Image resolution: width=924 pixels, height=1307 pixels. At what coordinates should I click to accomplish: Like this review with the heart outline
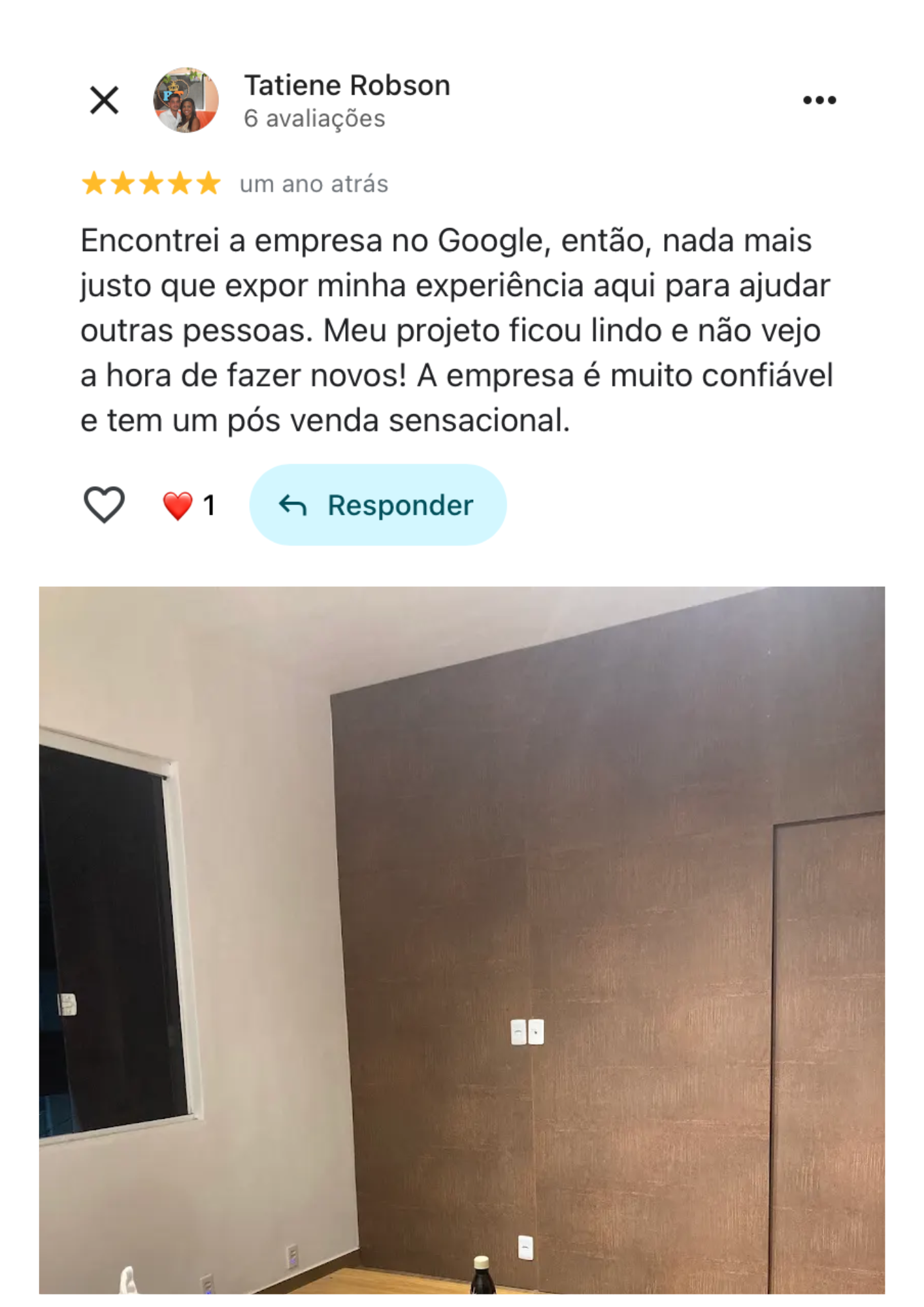(x=104, y=505)
